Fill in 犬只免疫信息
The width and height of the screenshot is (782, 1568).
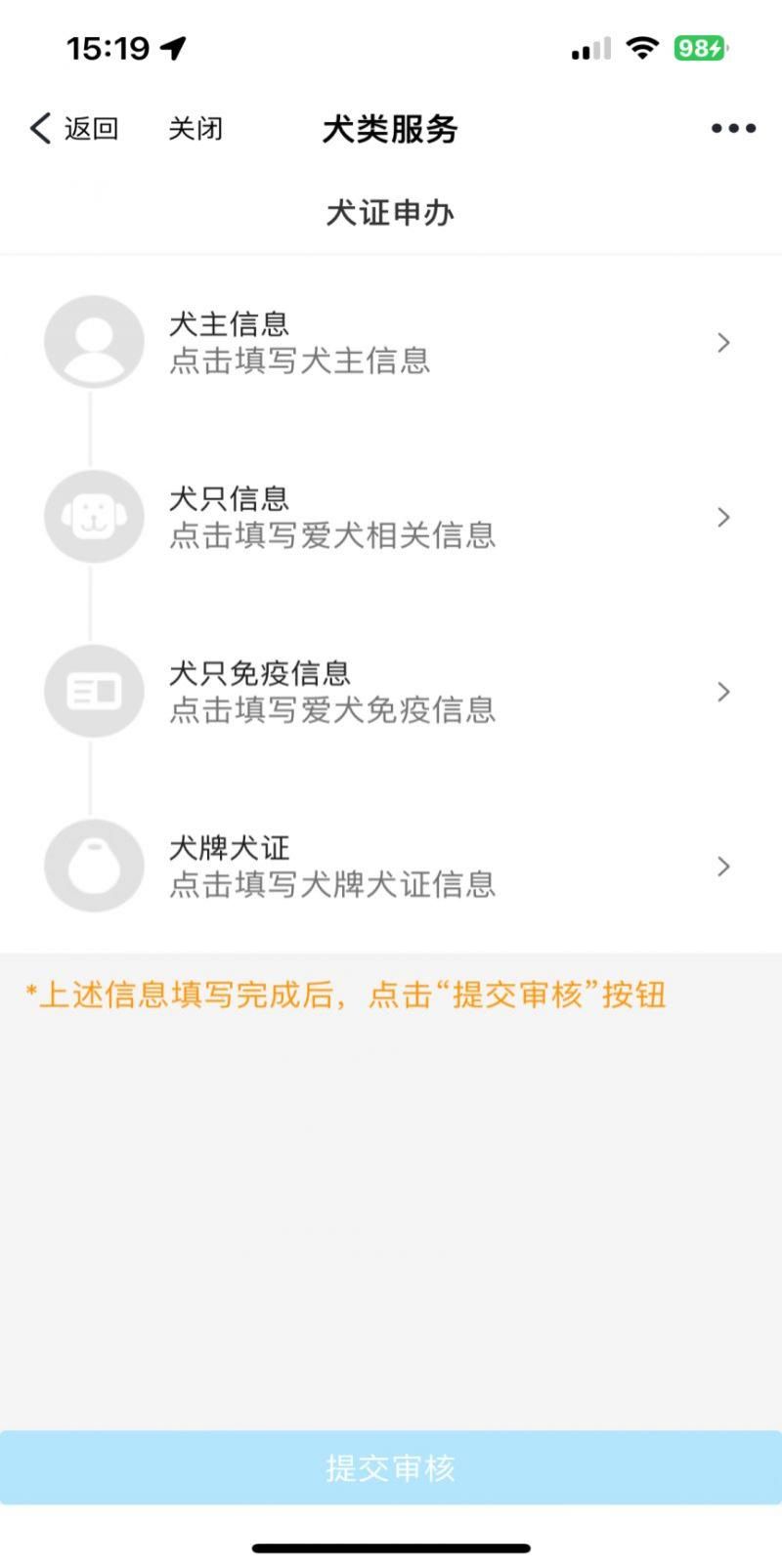click(391, 692)
